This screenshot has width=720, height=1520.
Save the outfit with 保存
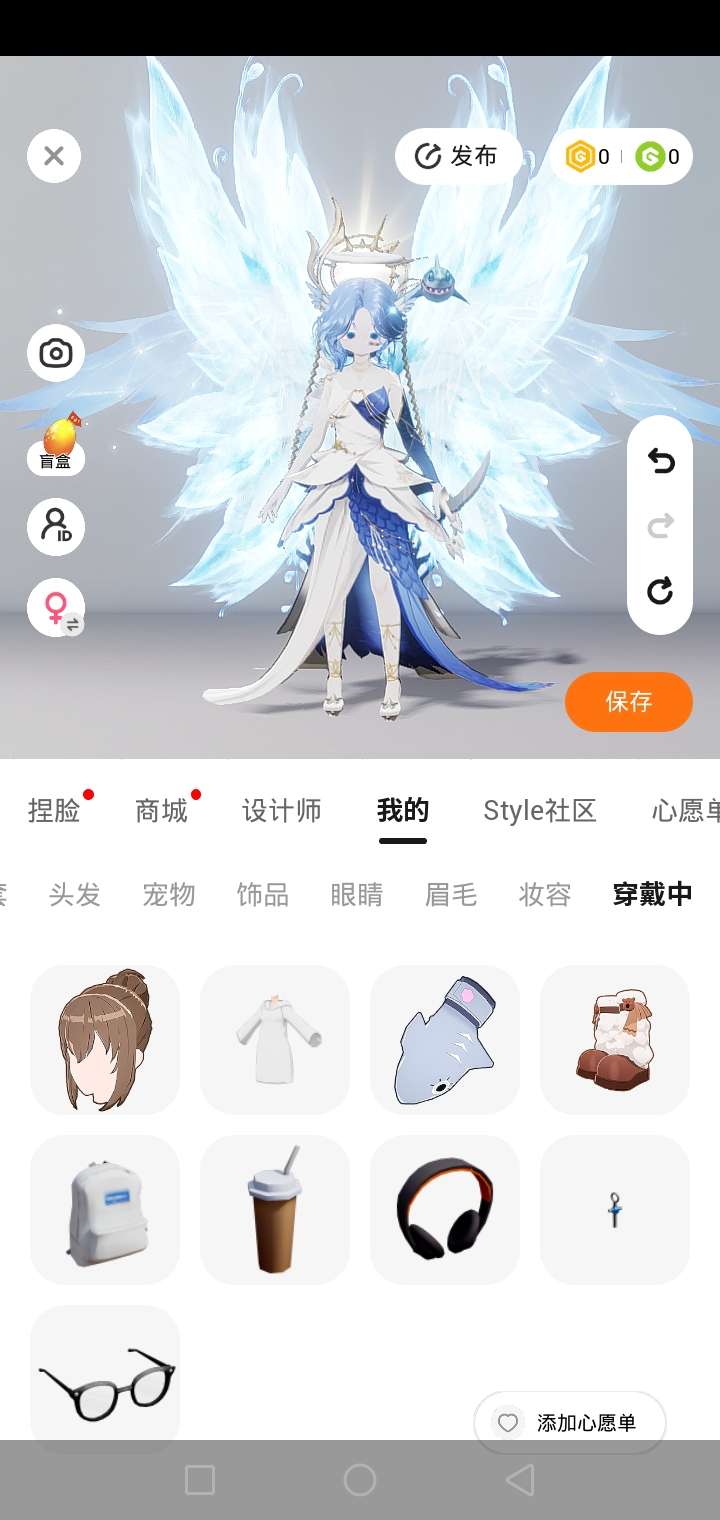pyautogui.click(x=629, y=702)
